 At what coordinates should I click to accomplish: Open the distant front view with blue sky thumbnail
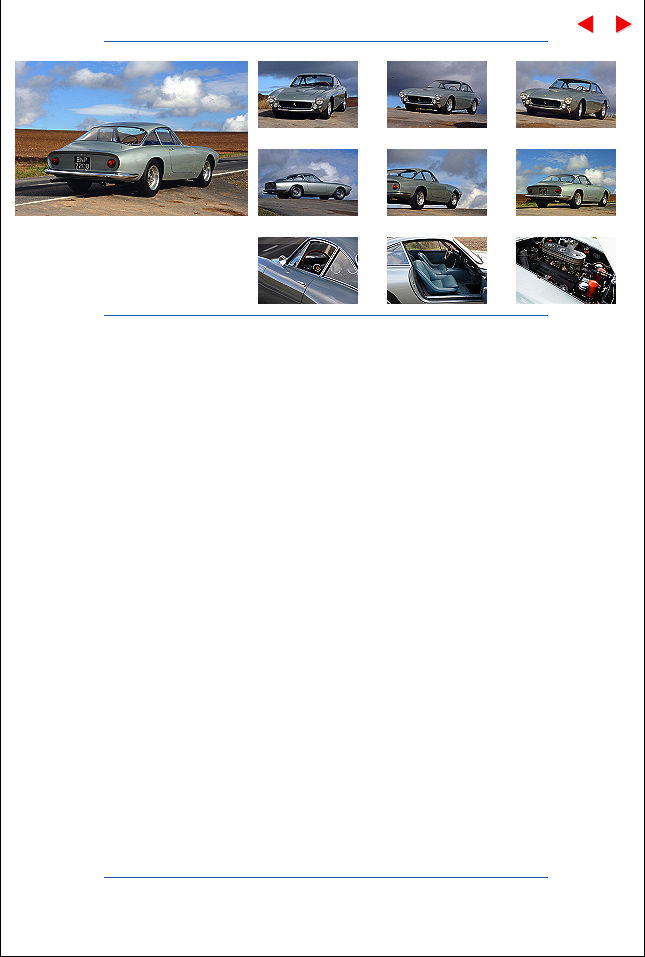tap(565, 182)
